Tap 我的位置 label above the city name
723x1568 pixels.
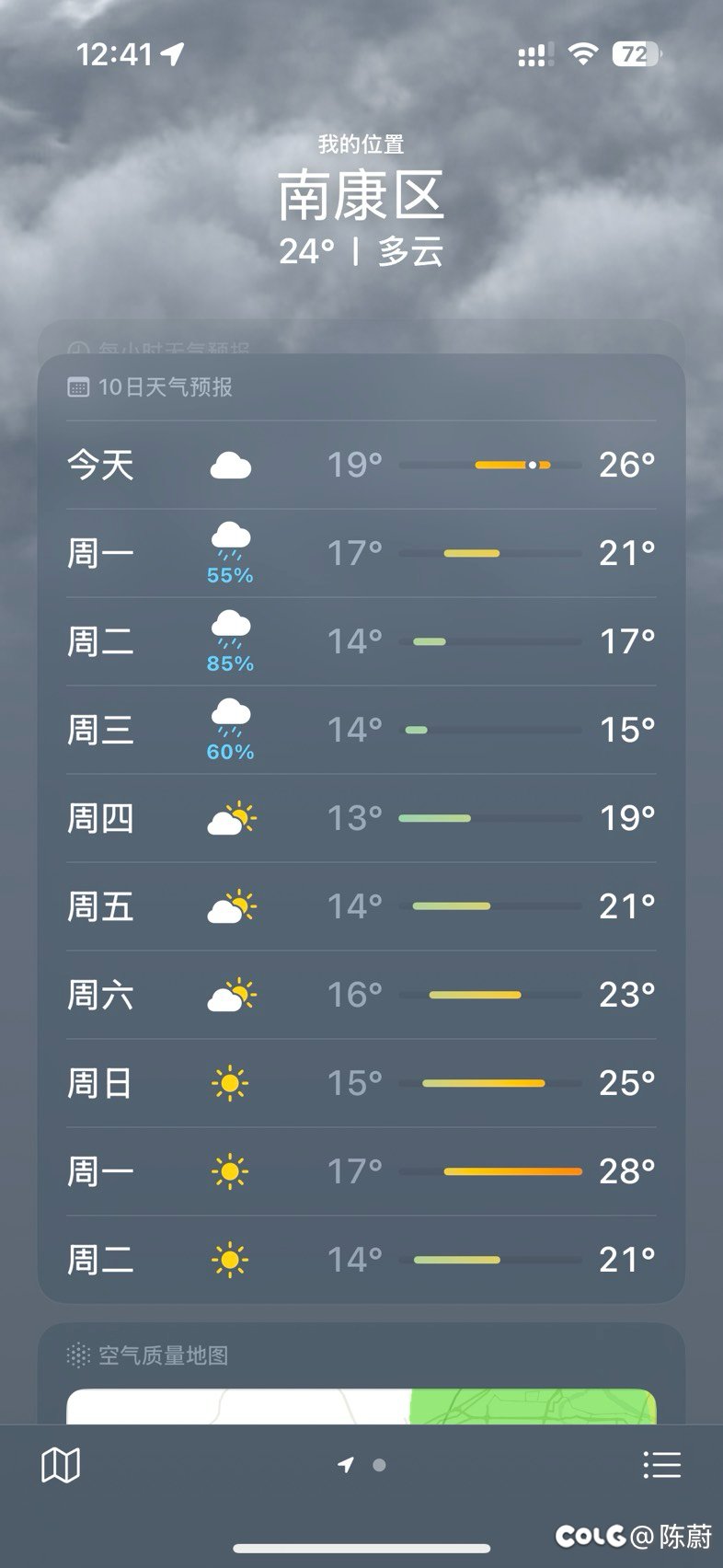pos(361,144)
